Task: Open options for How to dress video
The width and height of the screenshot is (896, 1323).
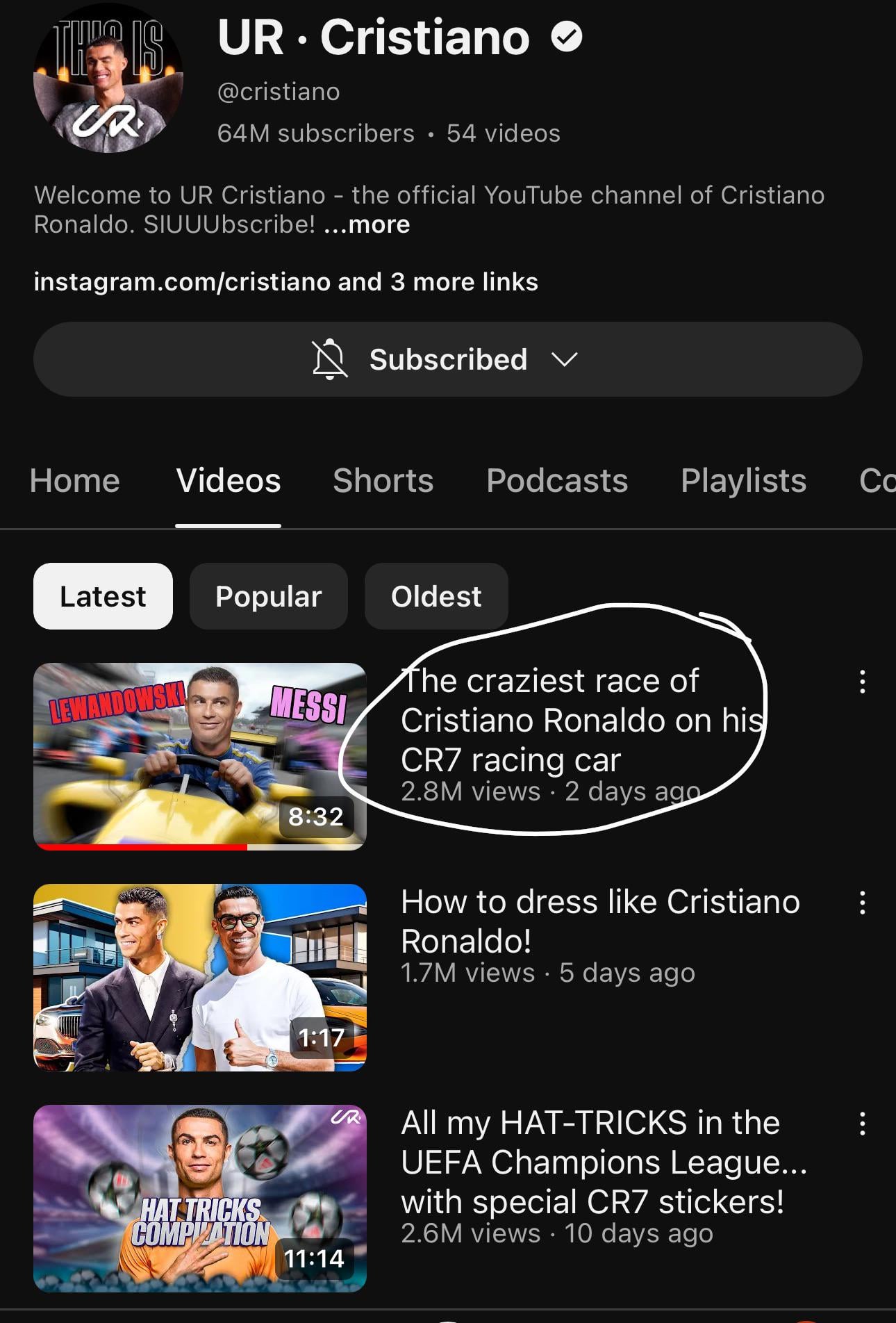Action: pyautogui.click(x=862, y=903)
